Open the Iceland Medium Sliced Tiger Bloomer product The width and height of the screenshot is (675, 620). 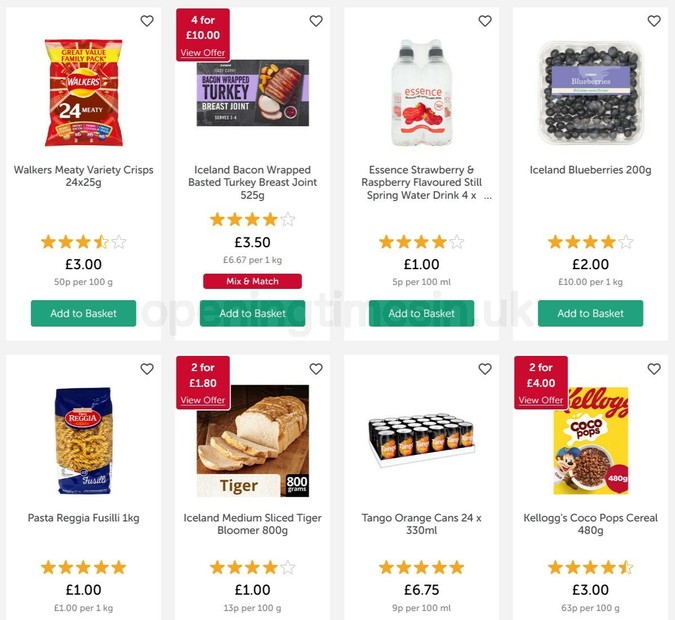coord(252,524)
